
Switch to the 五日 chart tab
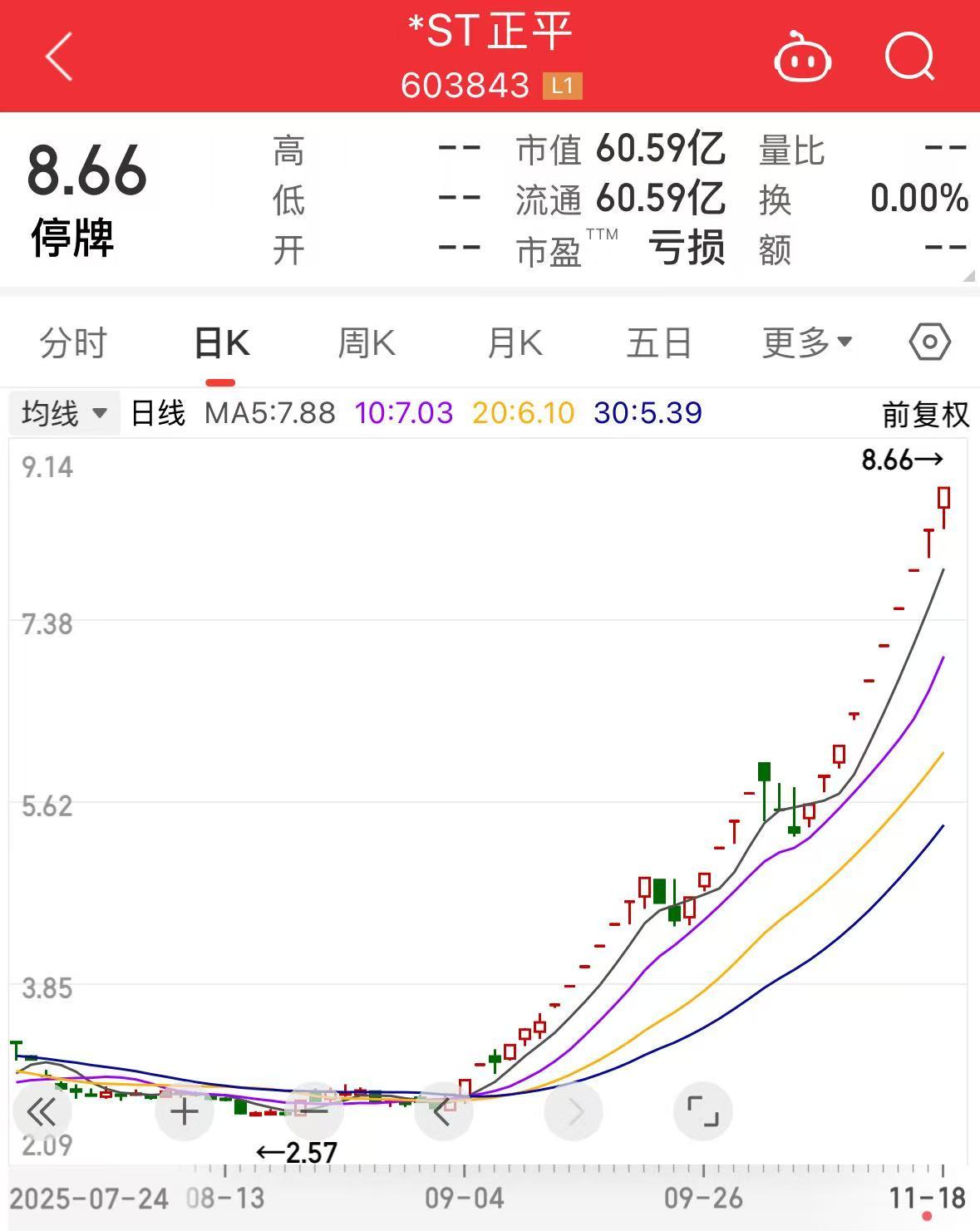click(x=659, y=343)
